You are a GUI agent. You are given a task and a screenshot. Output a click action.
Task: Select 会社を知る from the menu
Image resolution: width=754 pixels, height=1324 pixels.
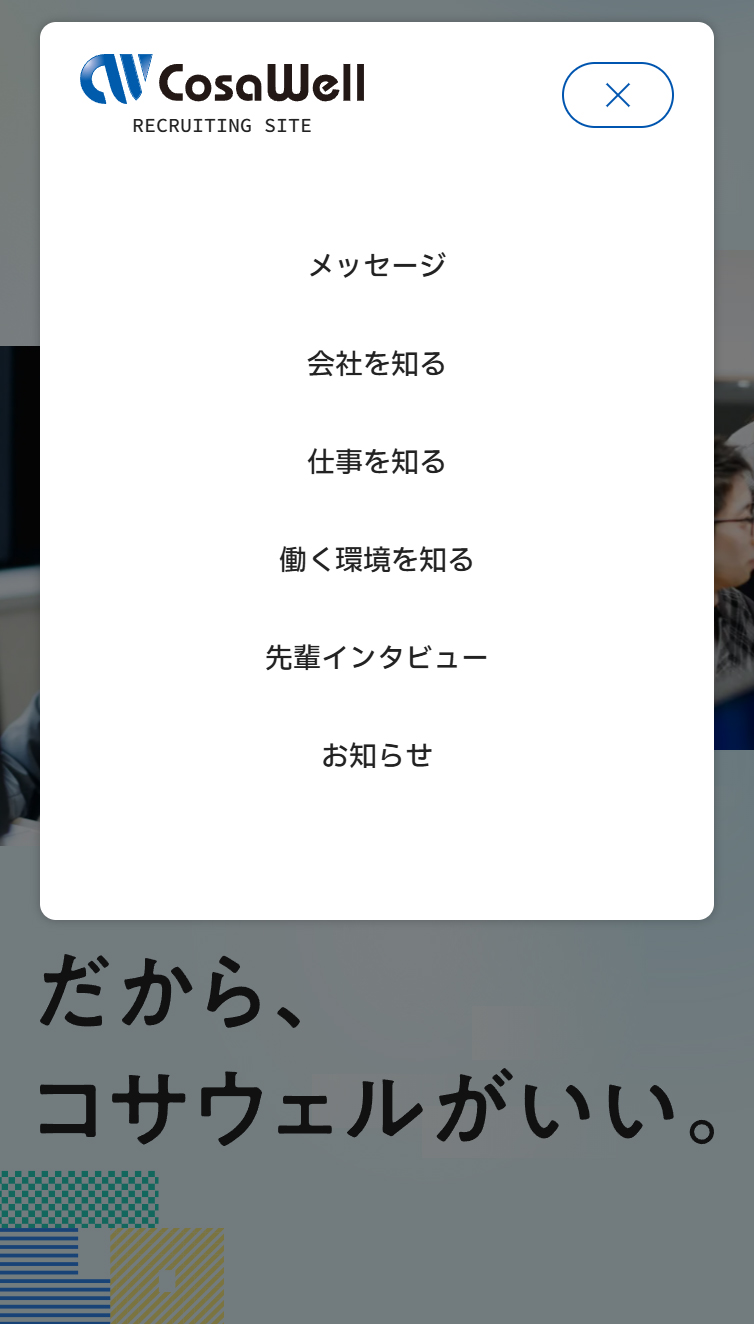coord(377,364)
